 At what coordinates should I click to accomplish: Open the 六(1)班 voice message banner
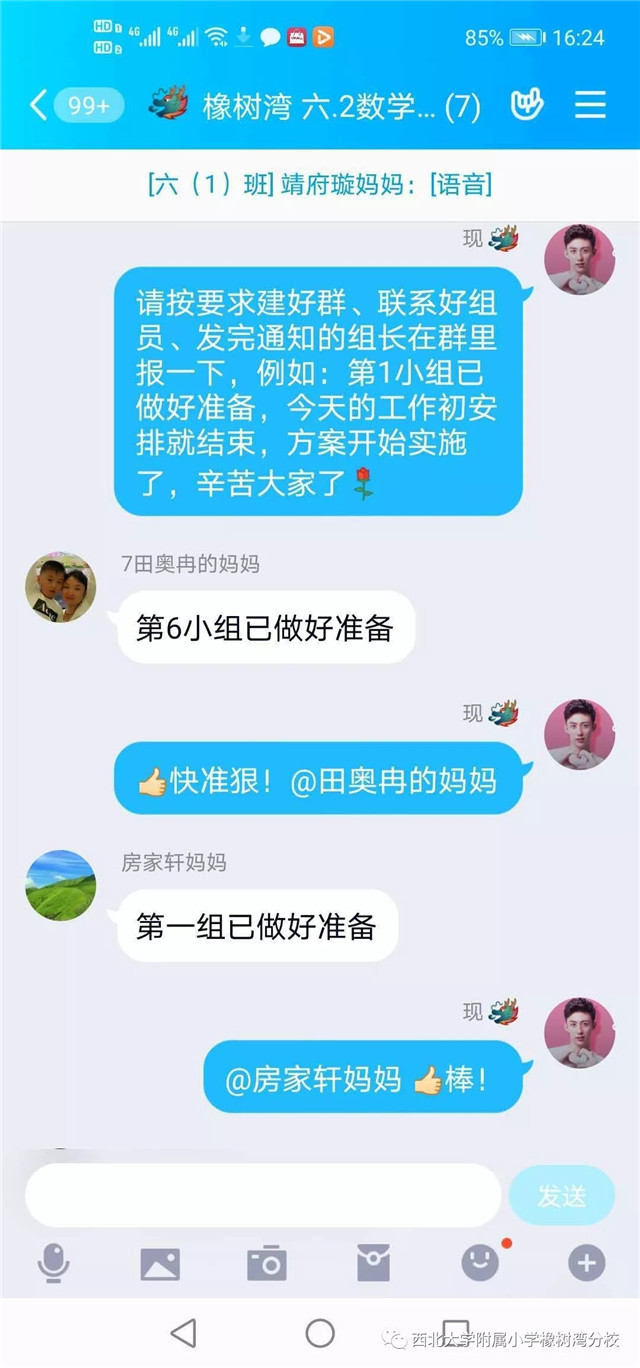coord(320,185)
